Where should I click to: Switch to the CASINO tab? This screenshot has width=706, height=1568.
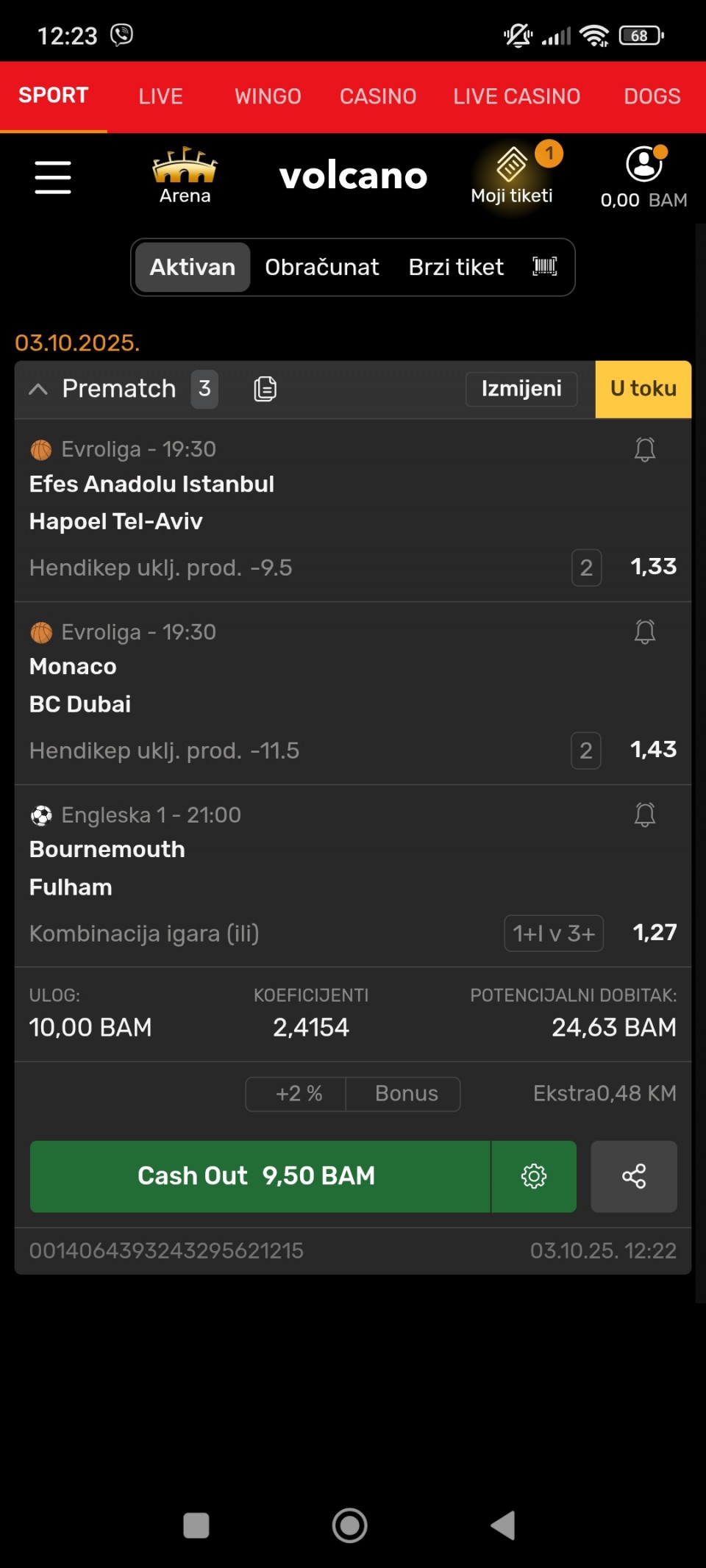[378, 96]
